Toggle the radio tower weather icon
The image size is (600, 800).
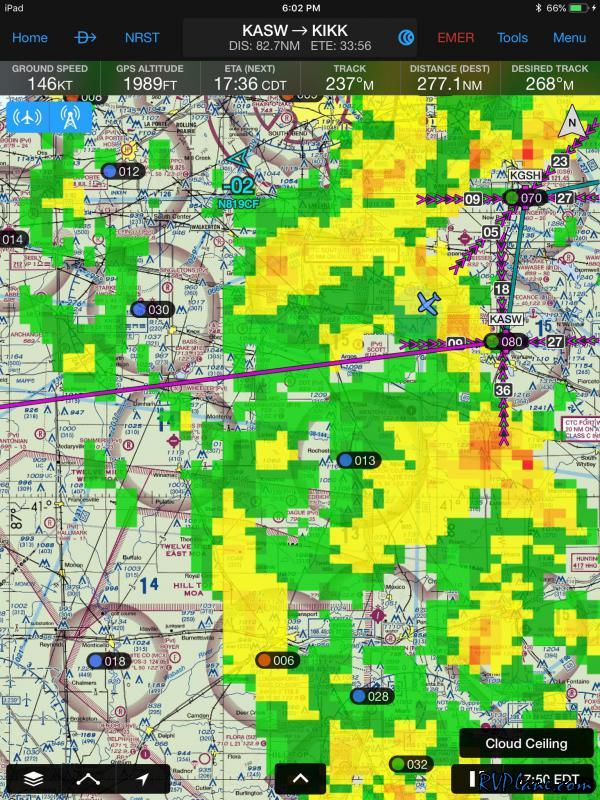[x=71, y=117]
